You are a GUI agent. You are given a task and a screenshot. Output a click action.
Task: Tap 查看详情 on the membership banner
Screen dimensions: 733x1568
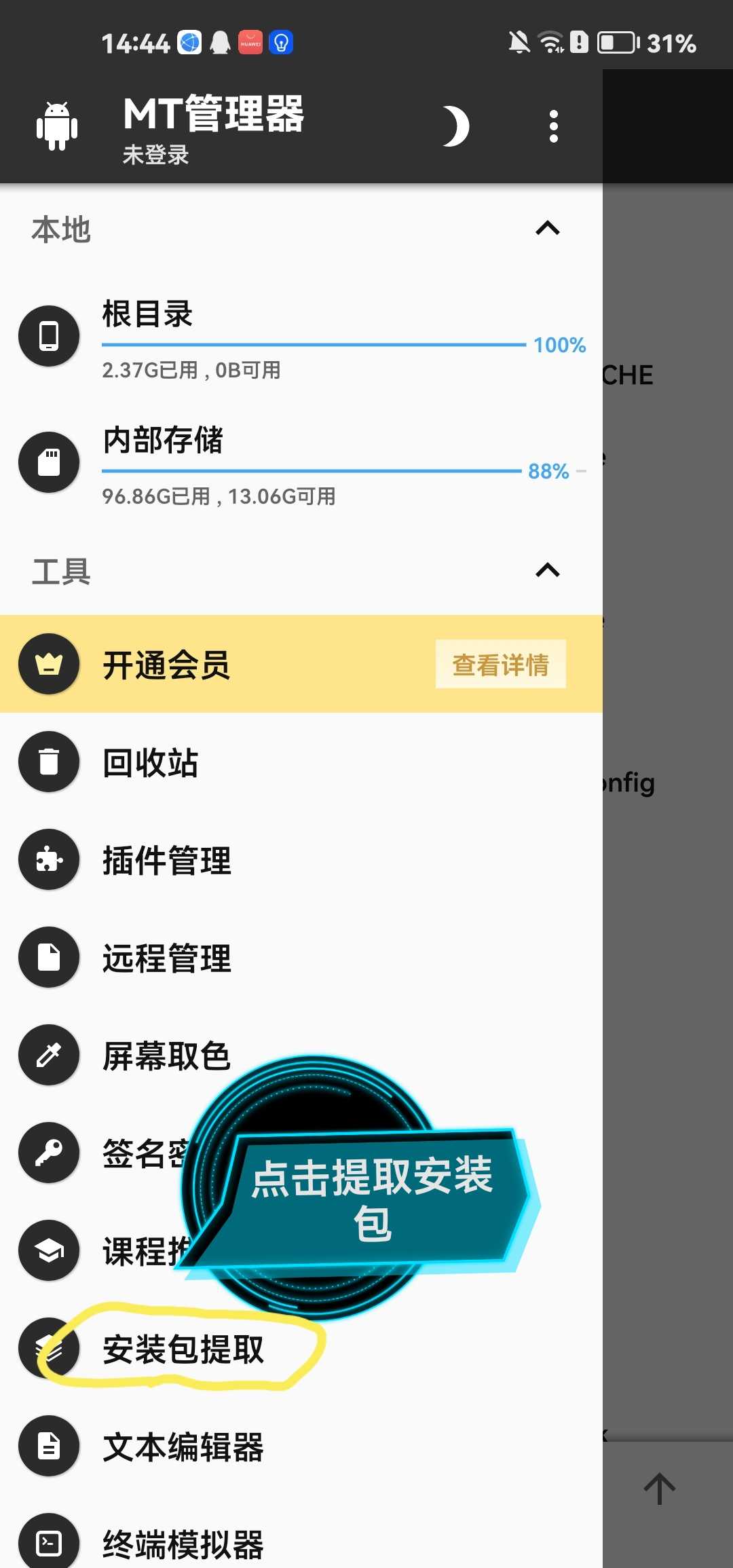[500, 665]
